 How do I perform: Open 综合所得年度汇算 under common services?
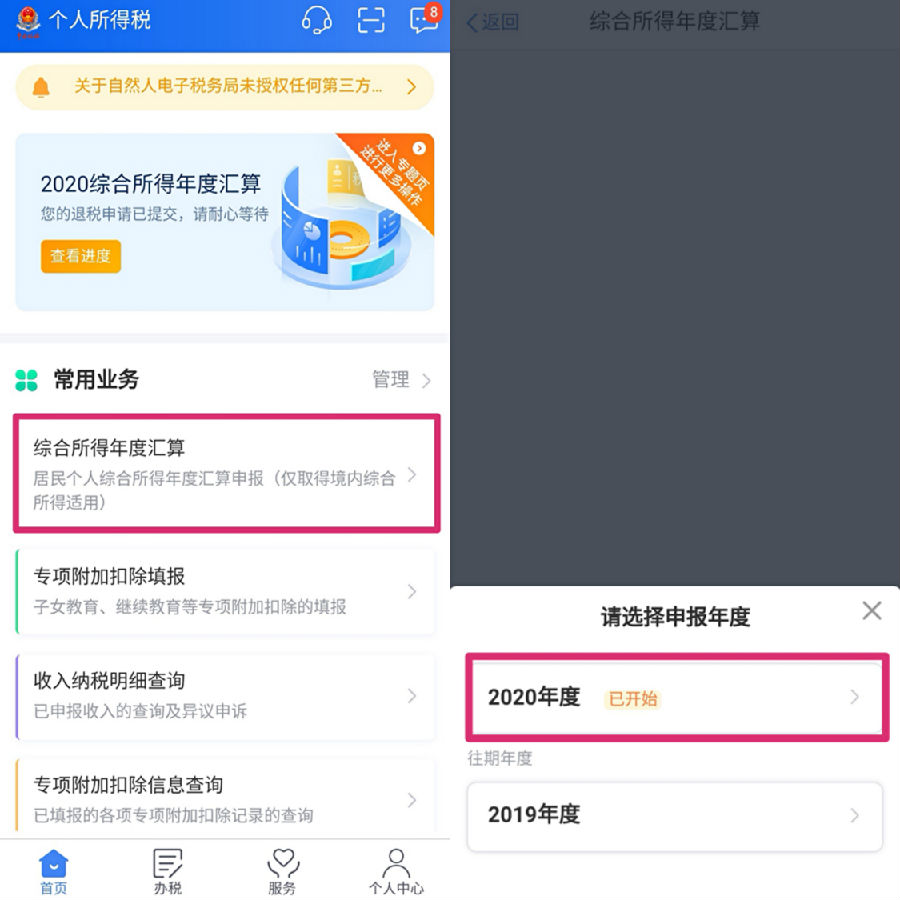pyautogui.click(x=225, y=474)
